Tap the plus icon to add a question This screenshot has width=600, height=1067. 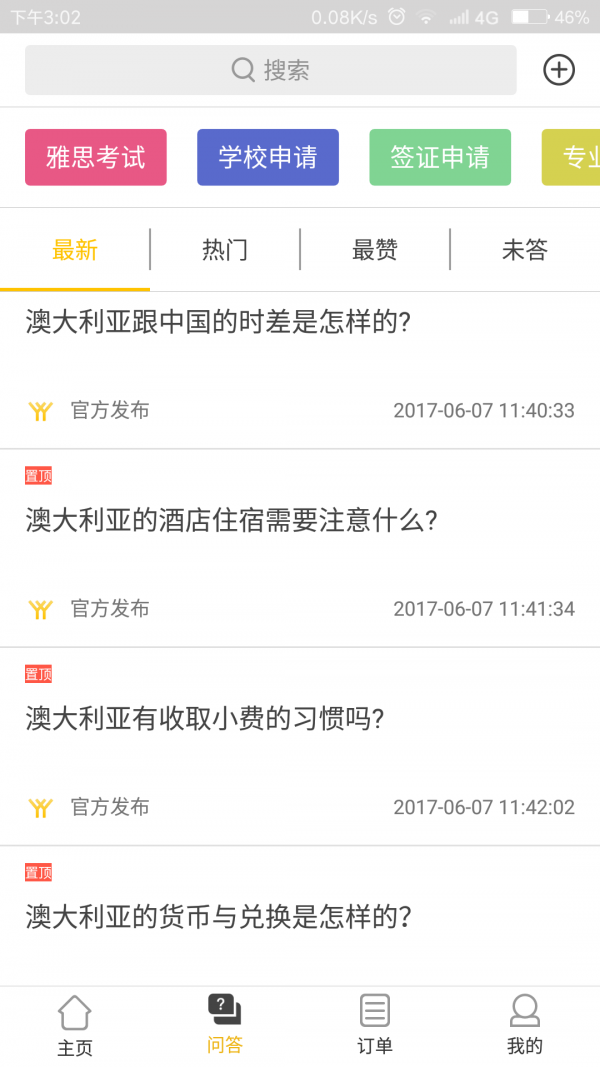(x=559, y=70)
